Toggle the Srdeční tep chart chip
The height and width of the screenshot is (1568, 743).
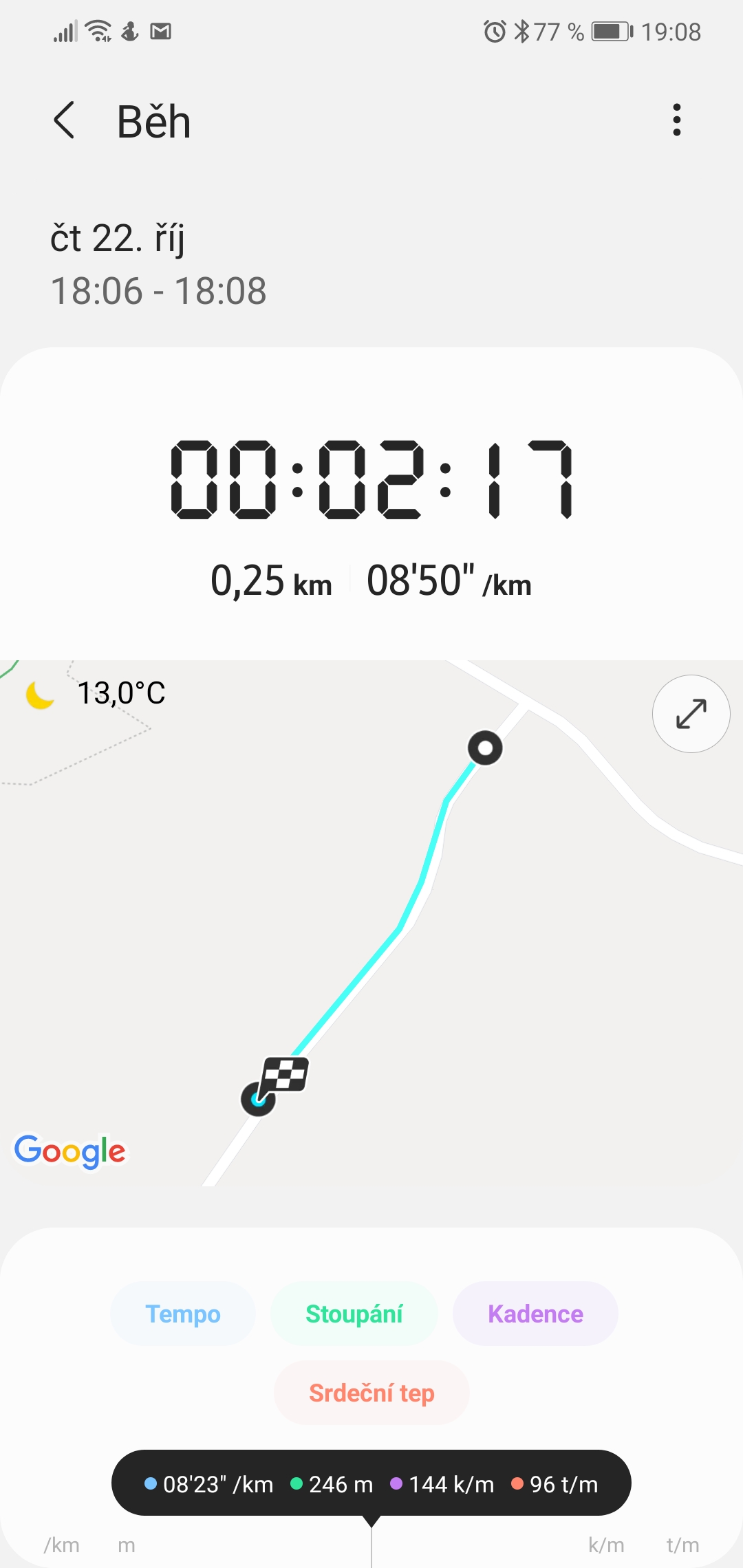pos(371,1393)
